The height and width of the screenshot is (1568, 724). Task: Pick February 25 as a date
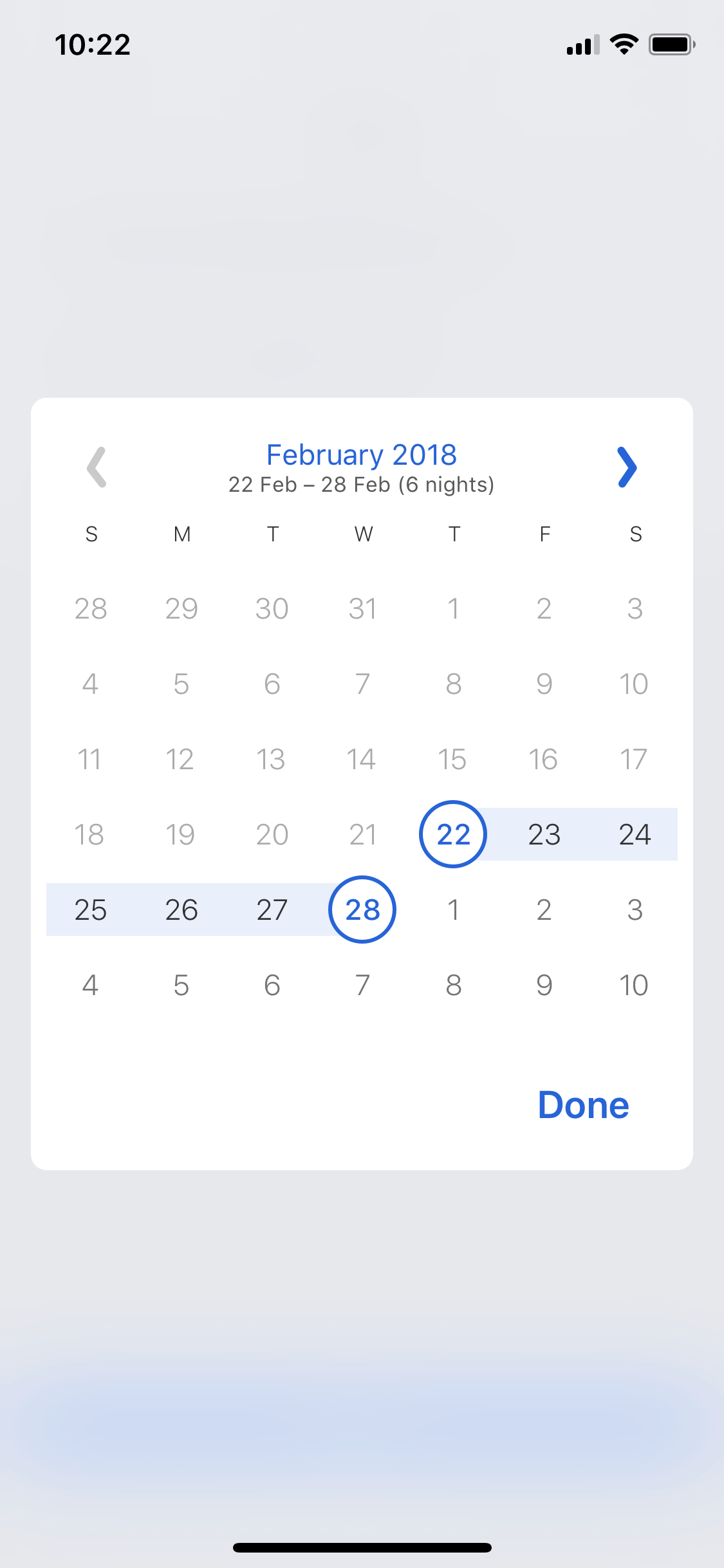(91, 910)
